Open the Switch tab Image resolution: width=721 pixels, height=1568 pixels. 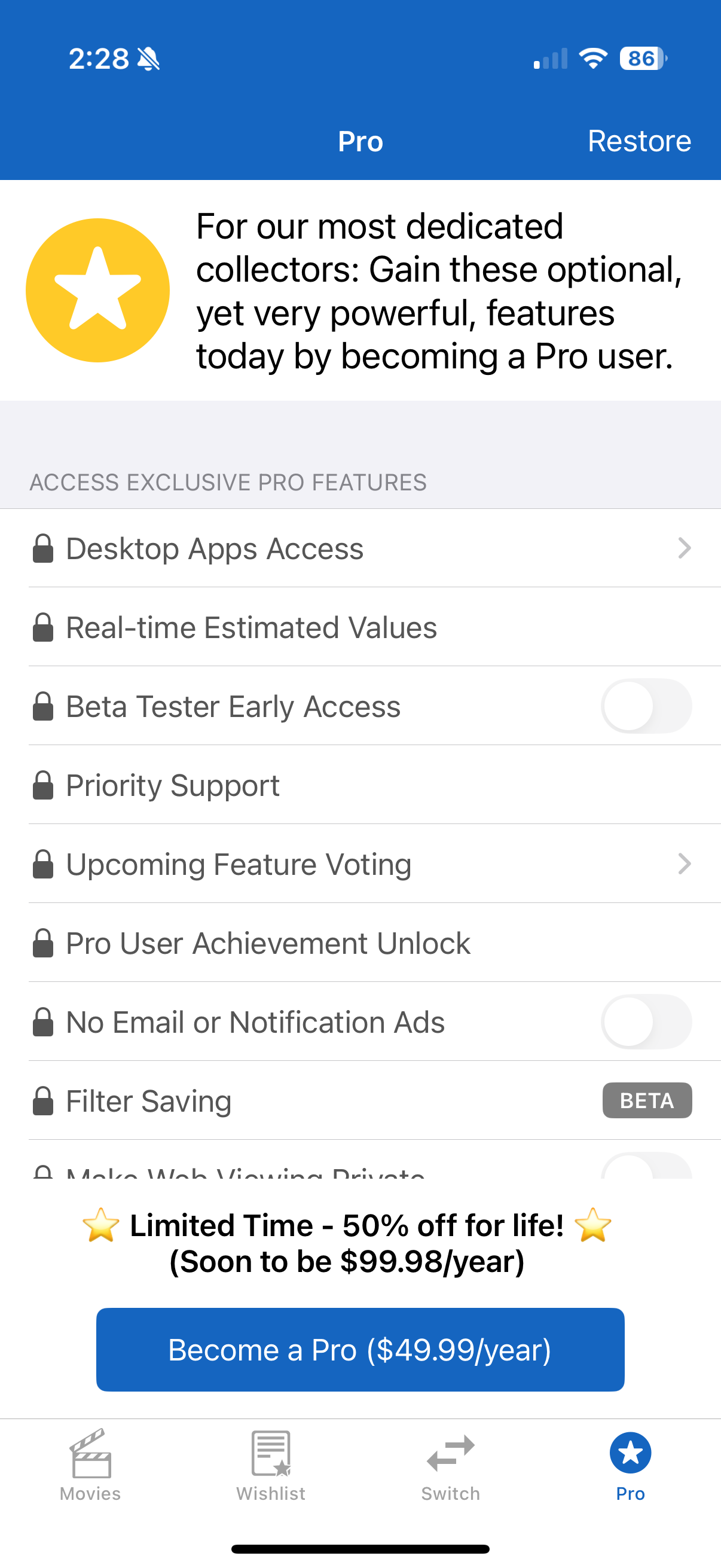(450, 1466)
